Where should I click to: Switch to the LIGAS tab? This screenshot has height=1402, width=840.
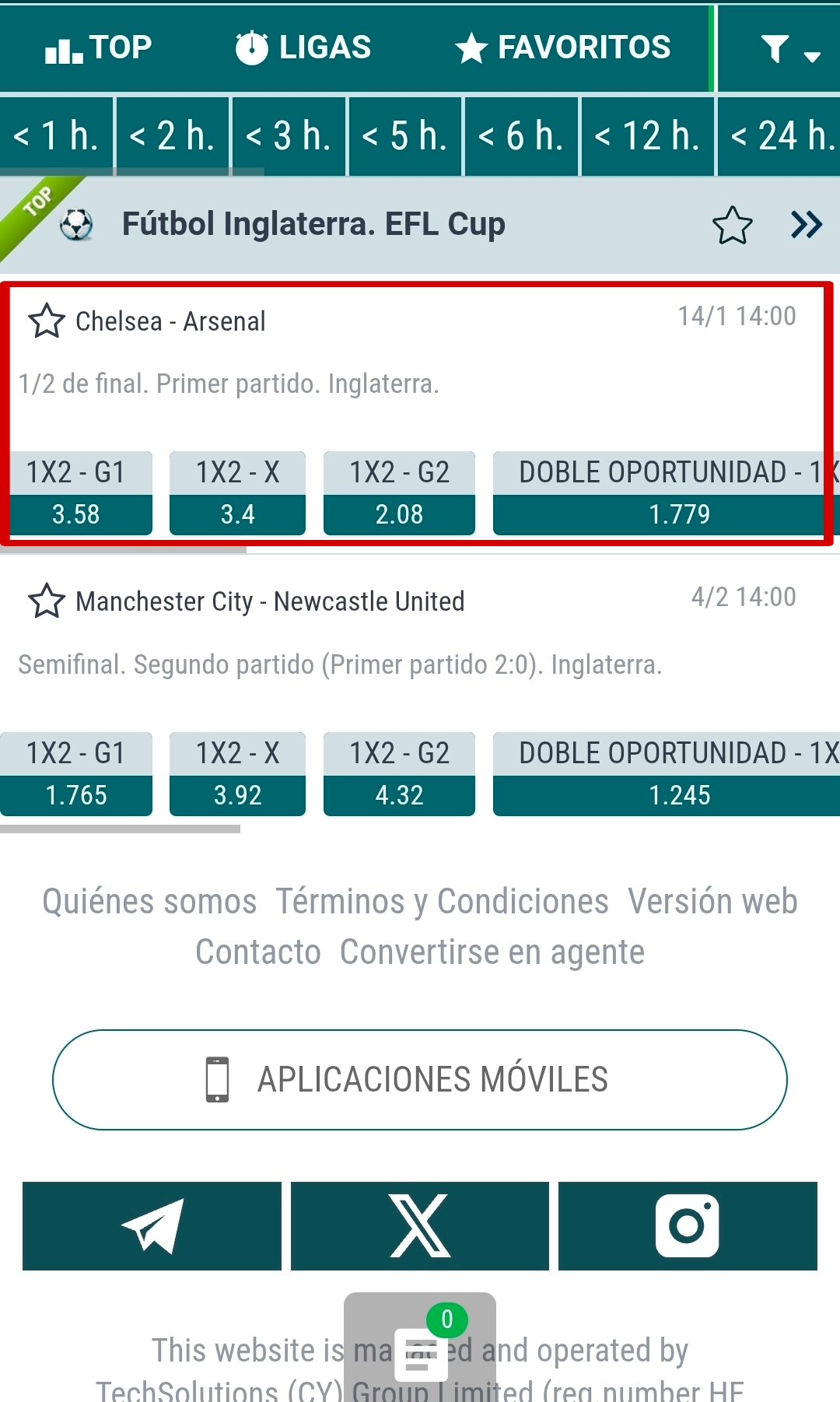[x=303, y=48]
